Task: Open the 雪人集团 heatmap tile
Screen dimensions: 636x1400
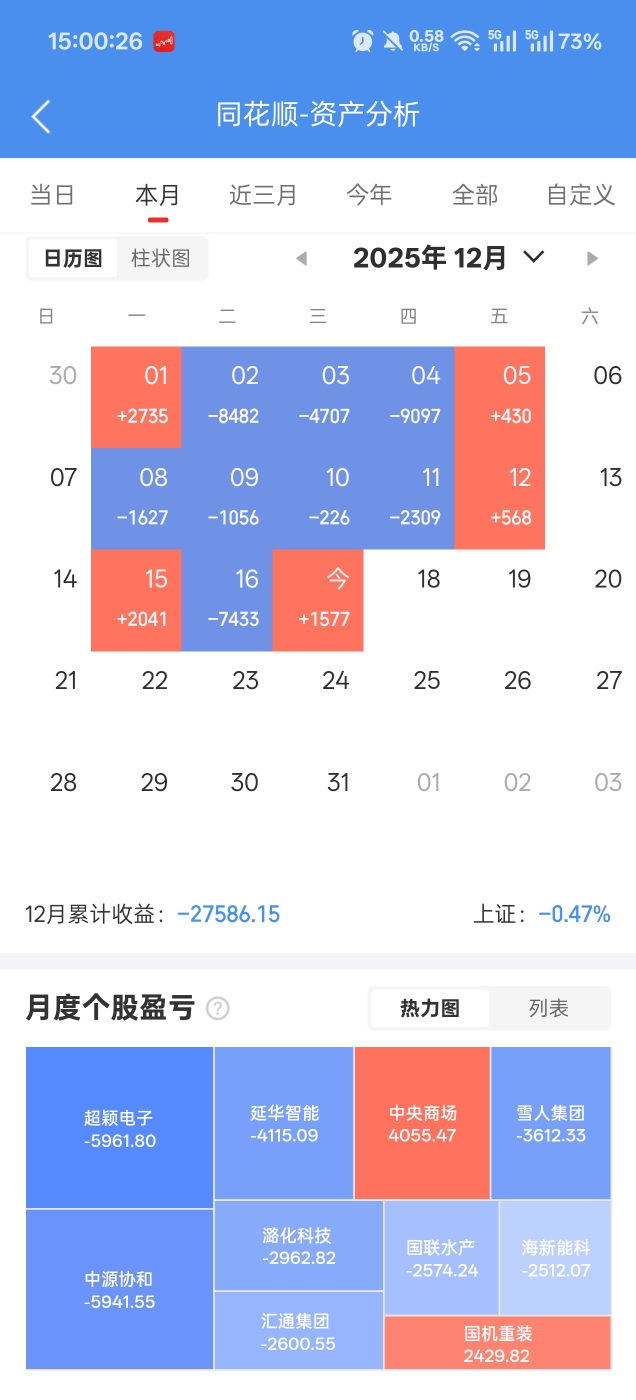Action: 551,1122
